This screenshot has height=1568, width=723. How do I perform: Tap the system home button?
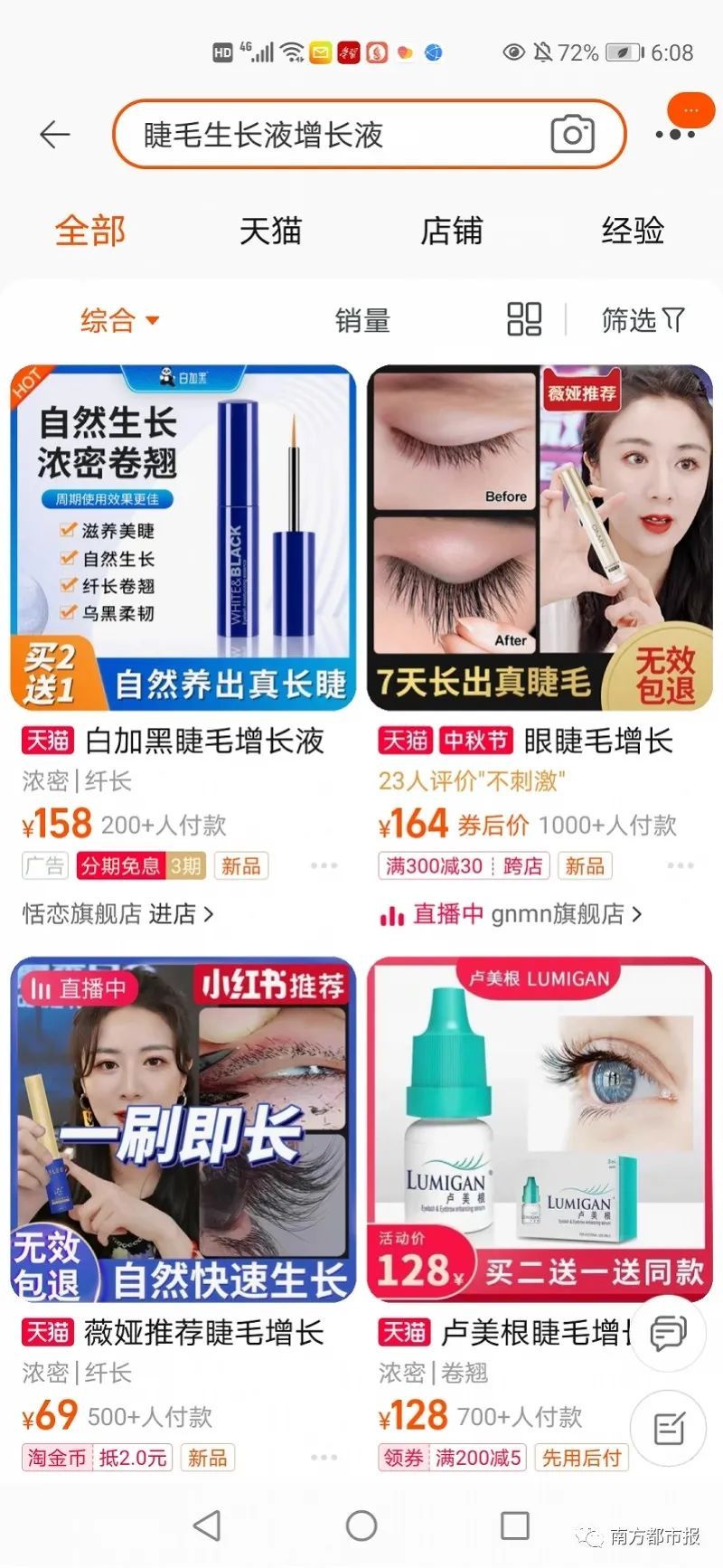pyautogui.click(x=361, y=1525)
